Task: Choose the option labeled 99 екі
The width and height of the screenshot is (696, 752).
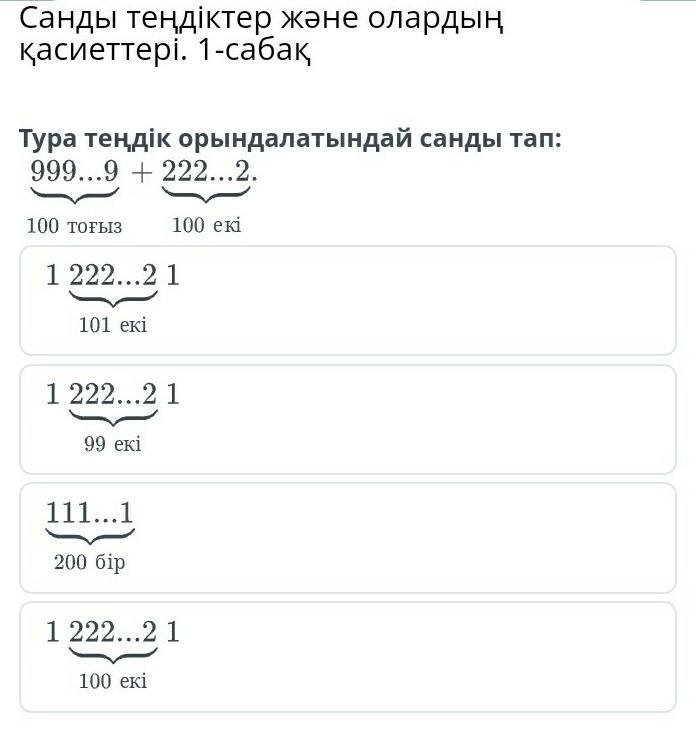Action: click(348, 419)
